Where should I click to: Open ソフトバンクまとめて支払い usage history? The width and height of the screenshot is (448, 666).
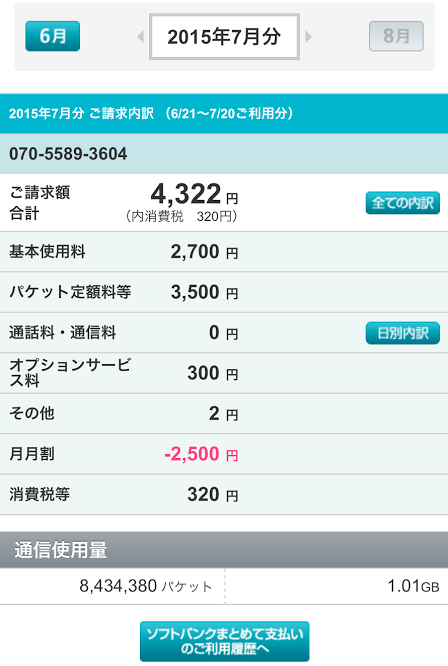pos(225,641)
